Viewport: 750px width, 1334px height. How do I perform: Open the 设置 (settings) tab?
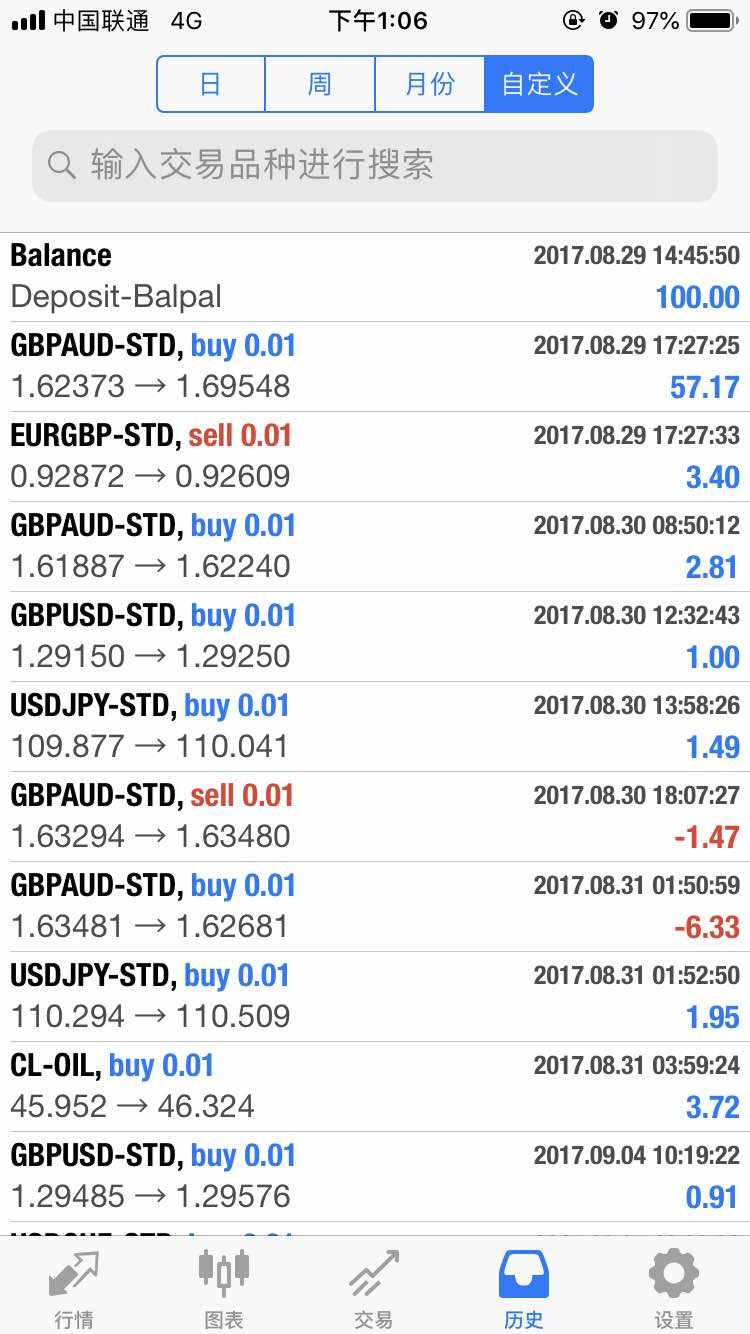click(674, 1288)
